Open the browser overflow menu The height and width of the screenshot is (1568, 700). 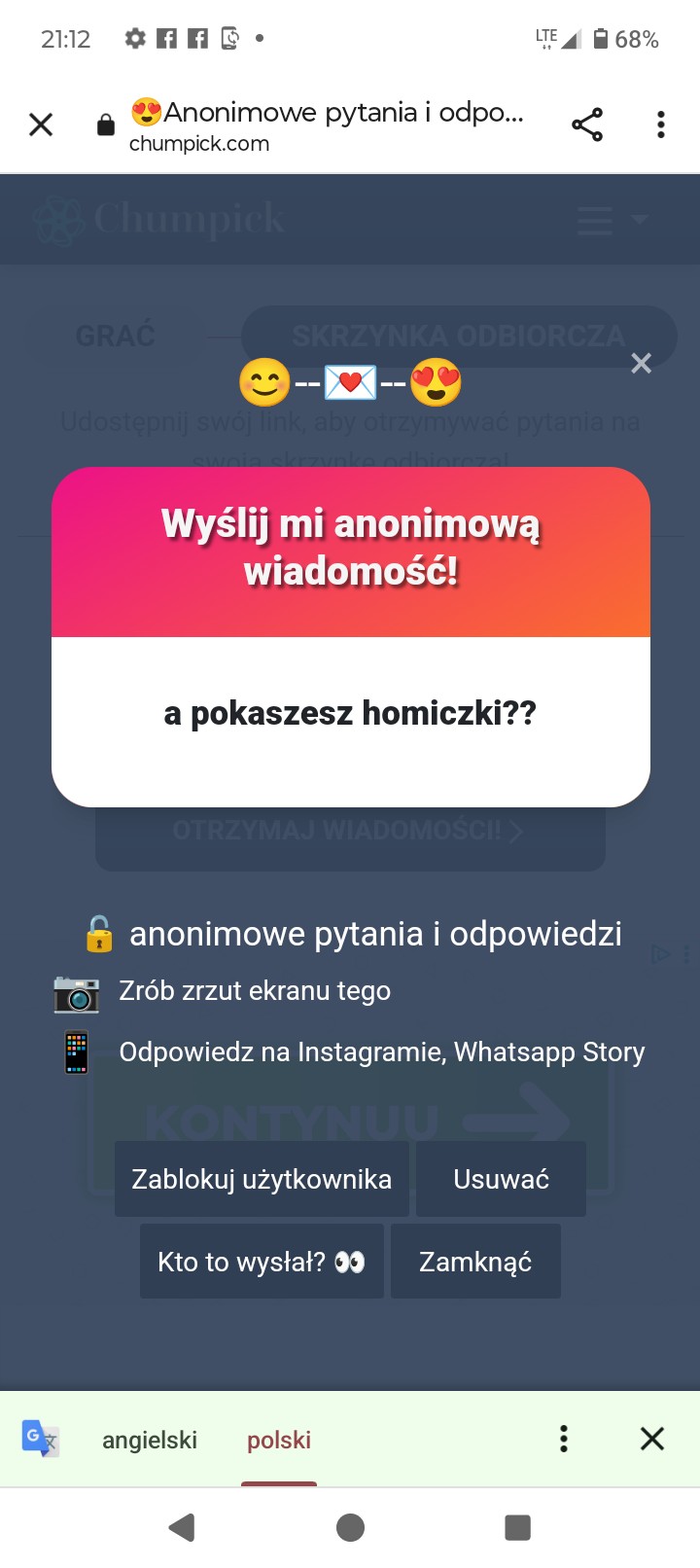(661, 125)
